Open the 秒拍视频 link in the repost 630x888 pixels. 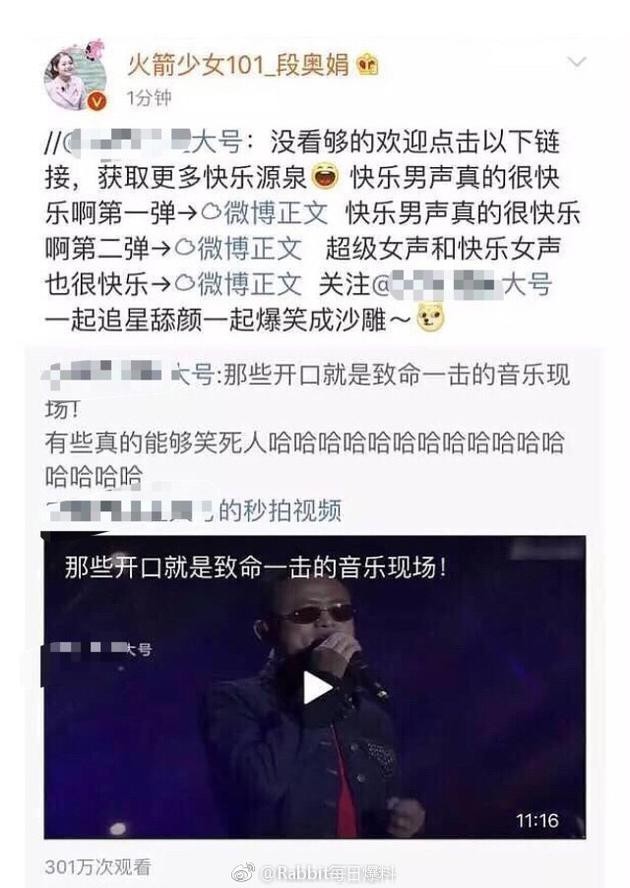point(279,510)
